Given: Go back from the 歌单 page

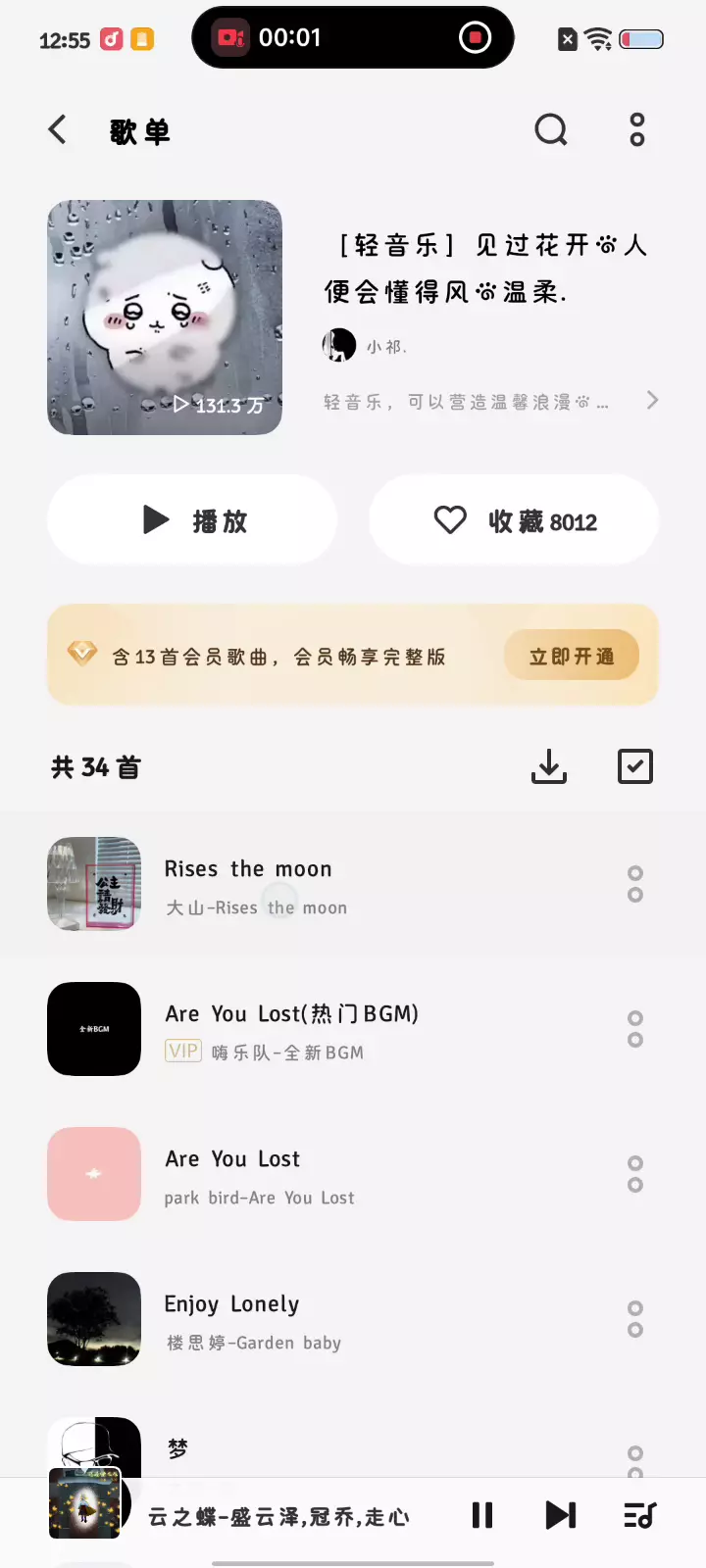Looking at the screenshot, I should [x=58, y=130].
